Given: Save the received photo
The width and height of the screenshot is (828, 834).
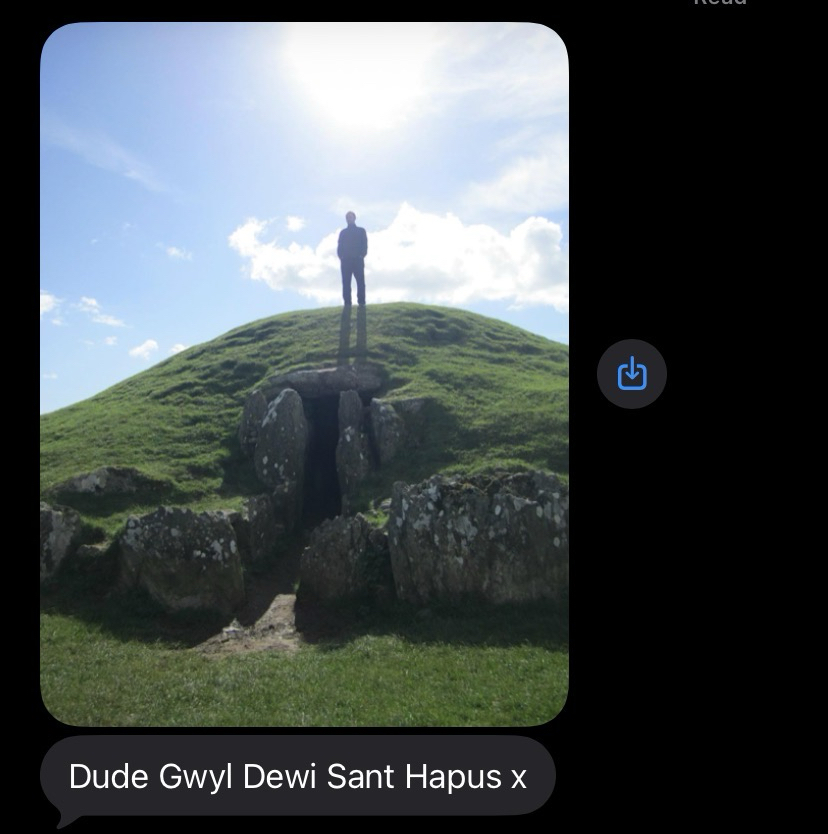Looking at the screenshot, I should [632, 374].
